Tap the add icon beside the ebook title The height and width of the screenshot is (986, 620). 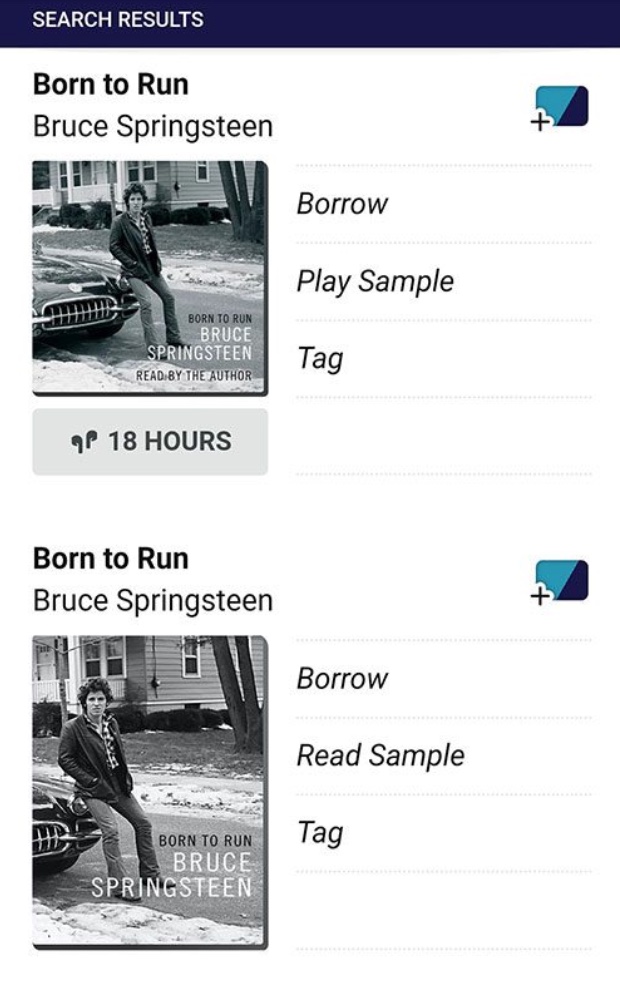click(x=561, y=582)
